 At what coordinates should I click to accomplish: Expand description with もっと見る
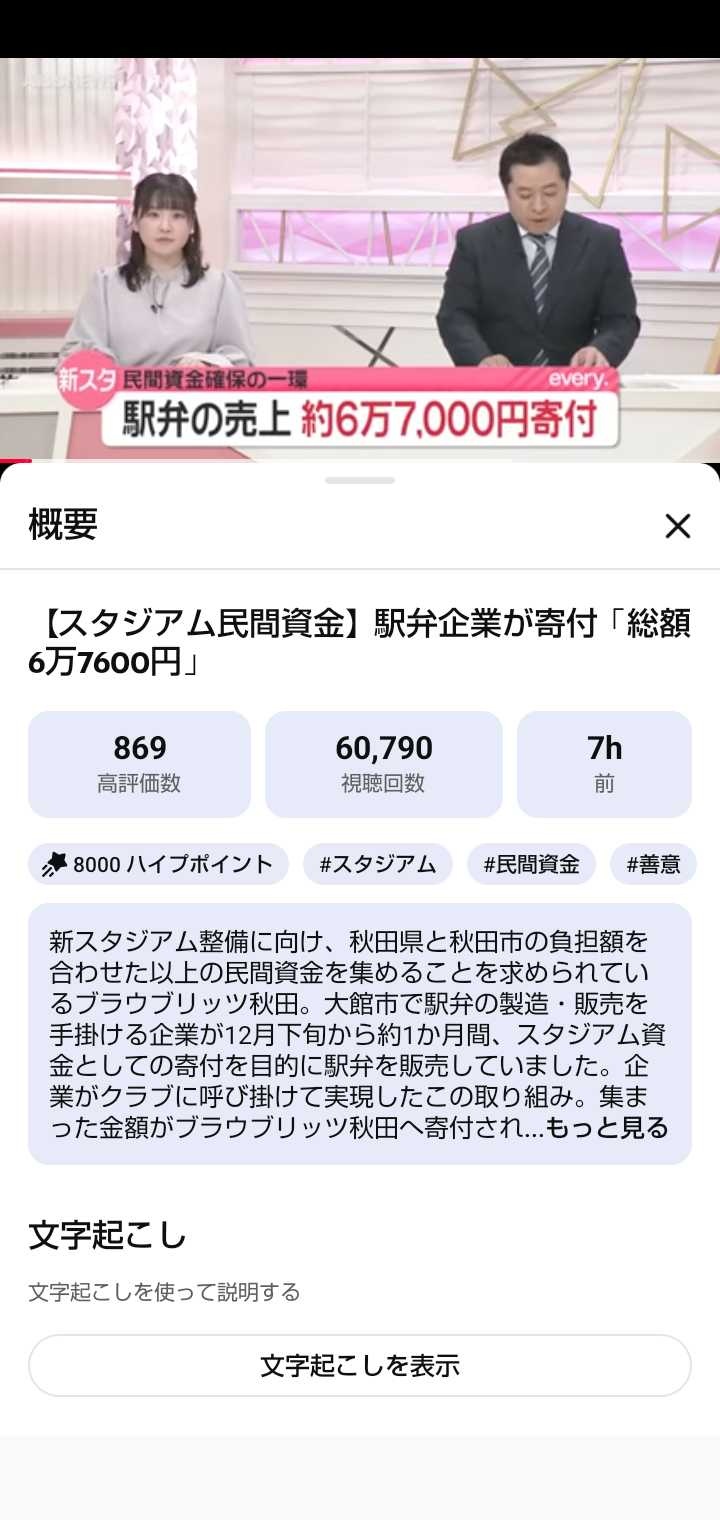[607, 1128]
